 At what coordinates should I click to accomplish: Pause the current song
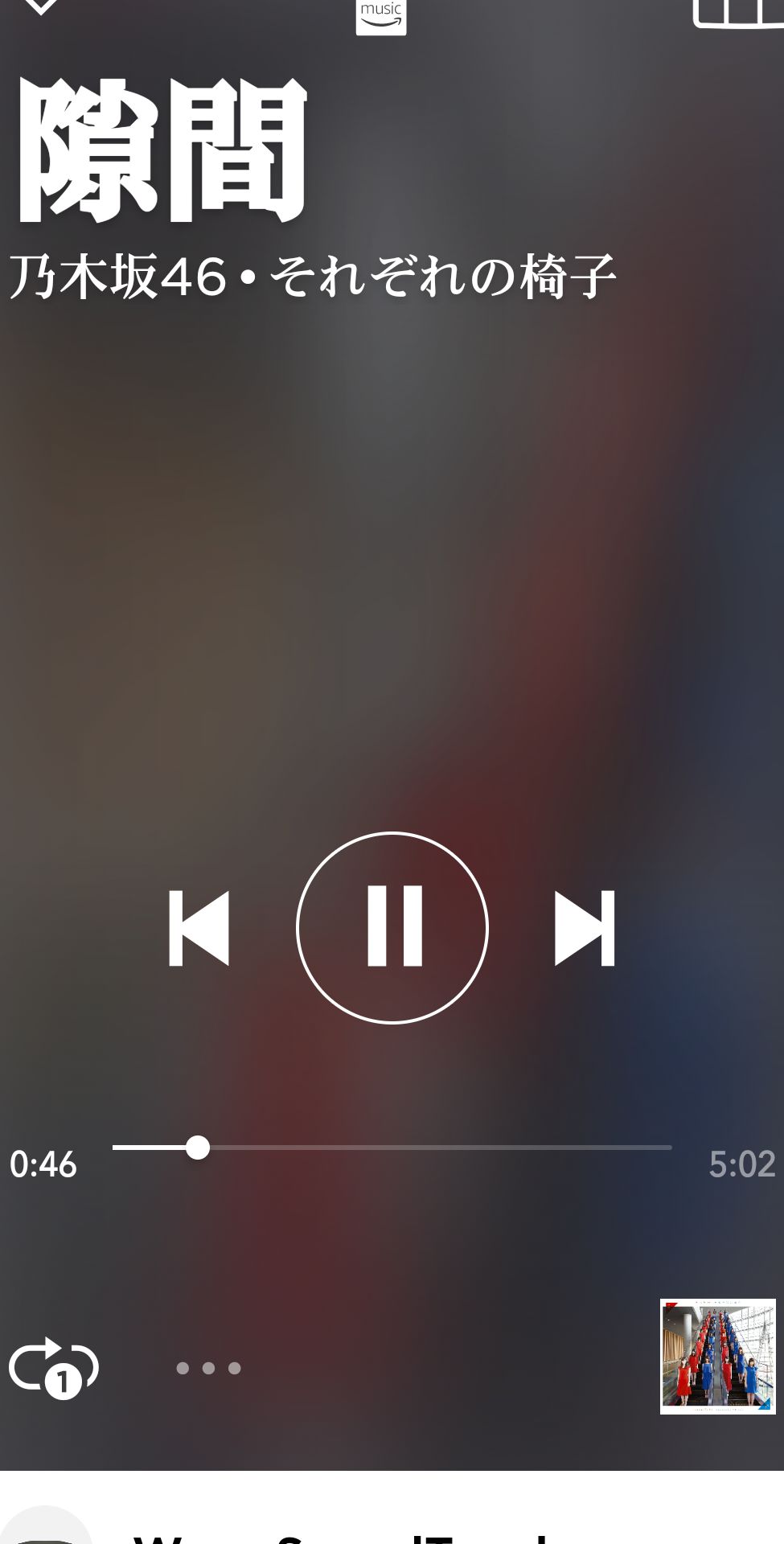(x=392, y=927)
